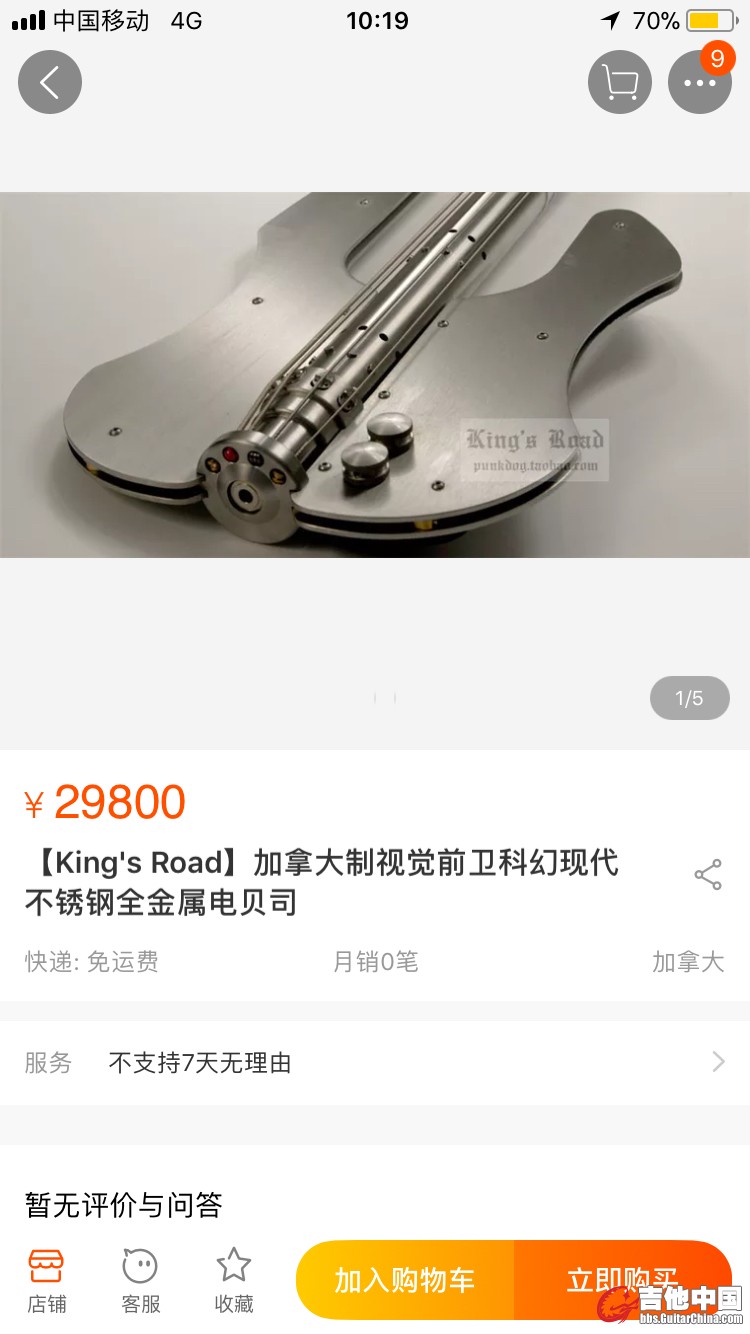This screenshot has height=1334, width=750.
Task: Contact 客服 customer service
Action: pos(140,1280)
